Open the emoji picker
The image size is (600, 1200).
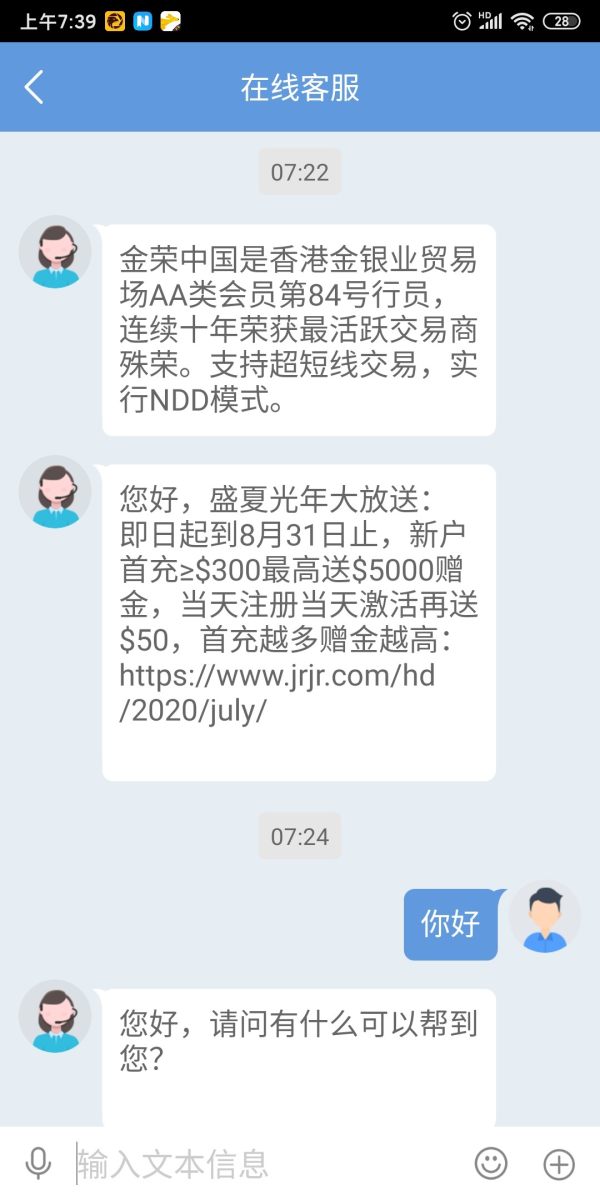490,1163
